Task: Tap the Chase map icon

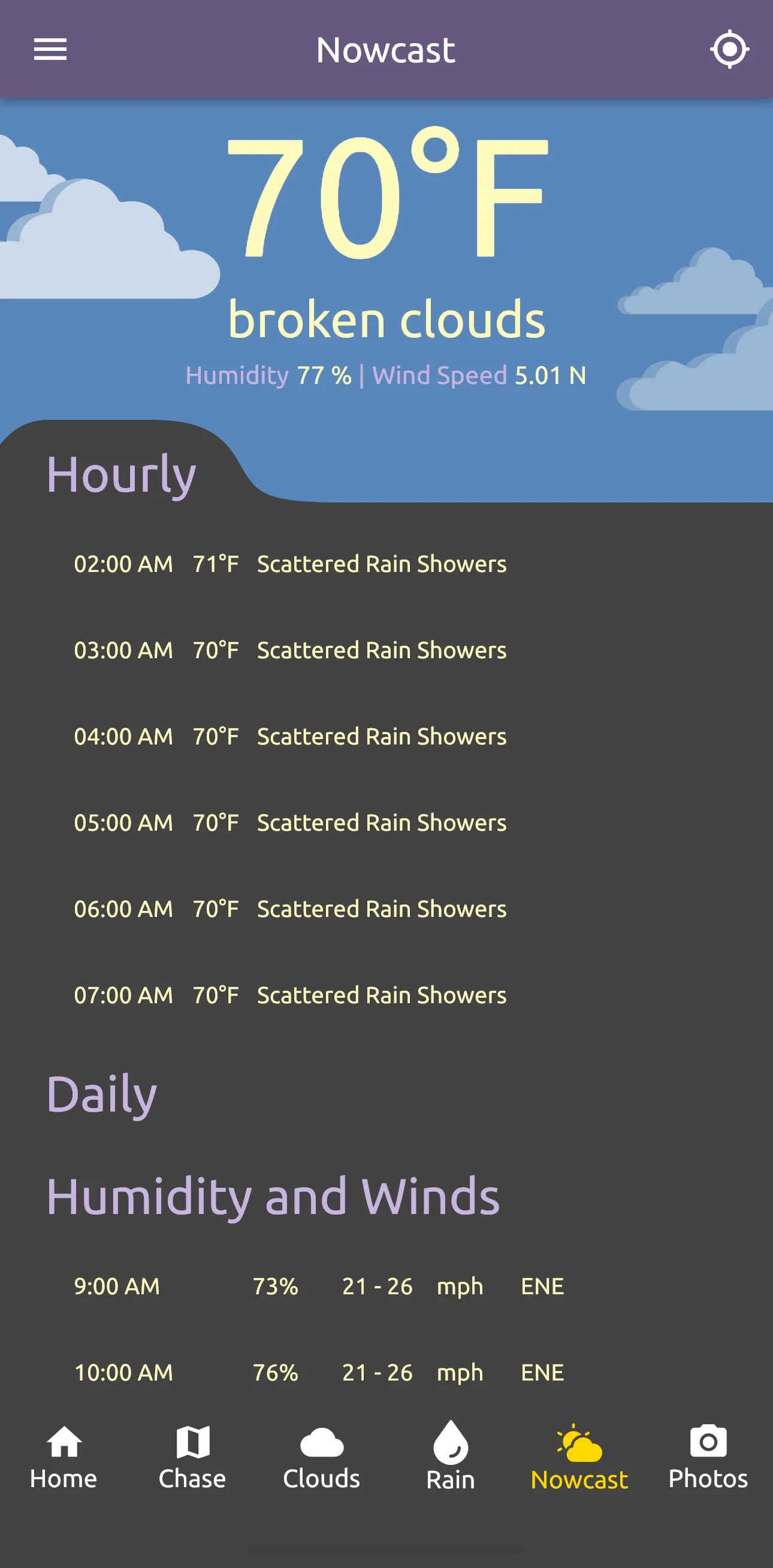Action: click(192, 1443)
